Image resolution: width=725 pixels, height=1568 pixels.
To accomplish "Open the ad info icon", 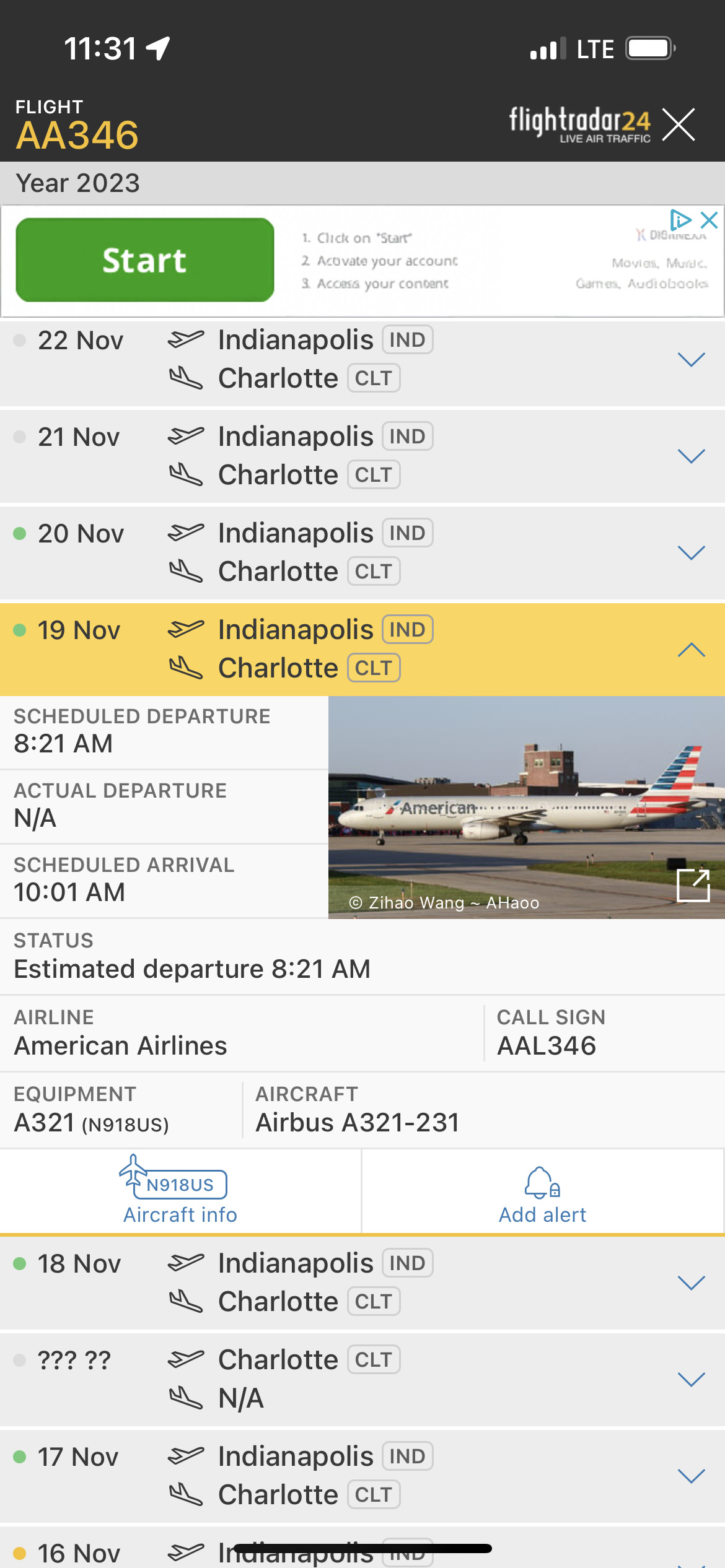I will 680,220.
